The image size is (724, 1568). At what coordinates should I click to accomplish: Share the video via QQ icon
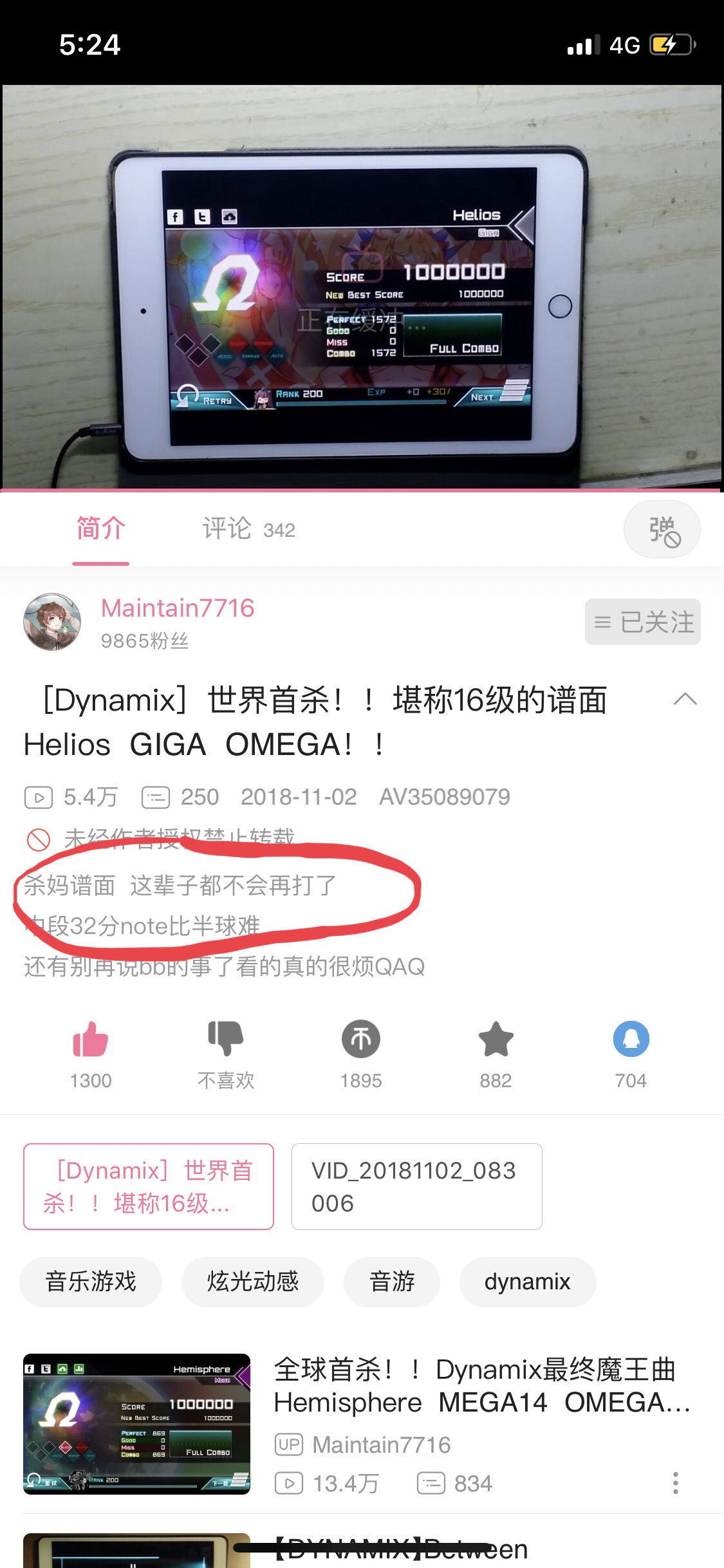click(631, 1040)
